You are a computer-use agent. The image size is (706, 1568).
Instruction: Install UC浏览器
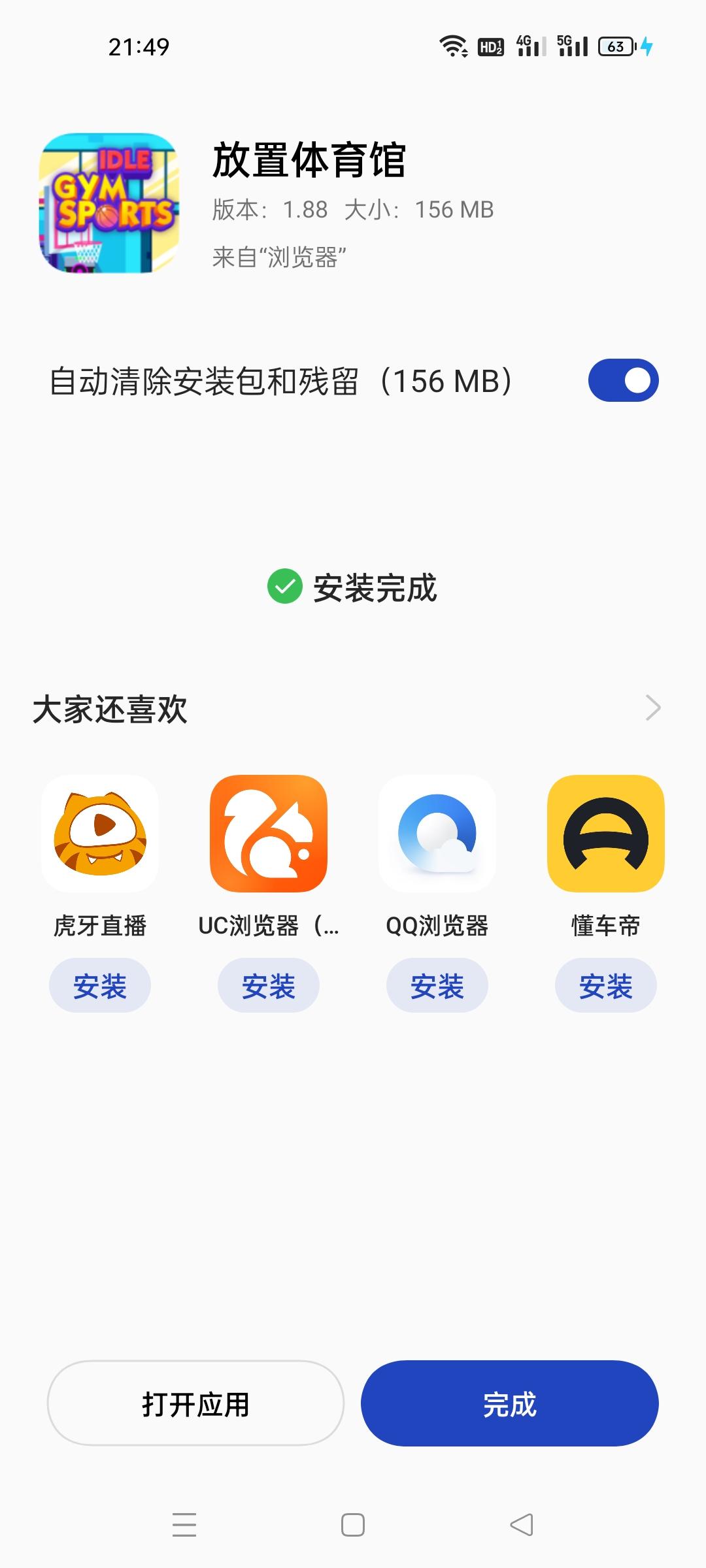pos(268,985)
